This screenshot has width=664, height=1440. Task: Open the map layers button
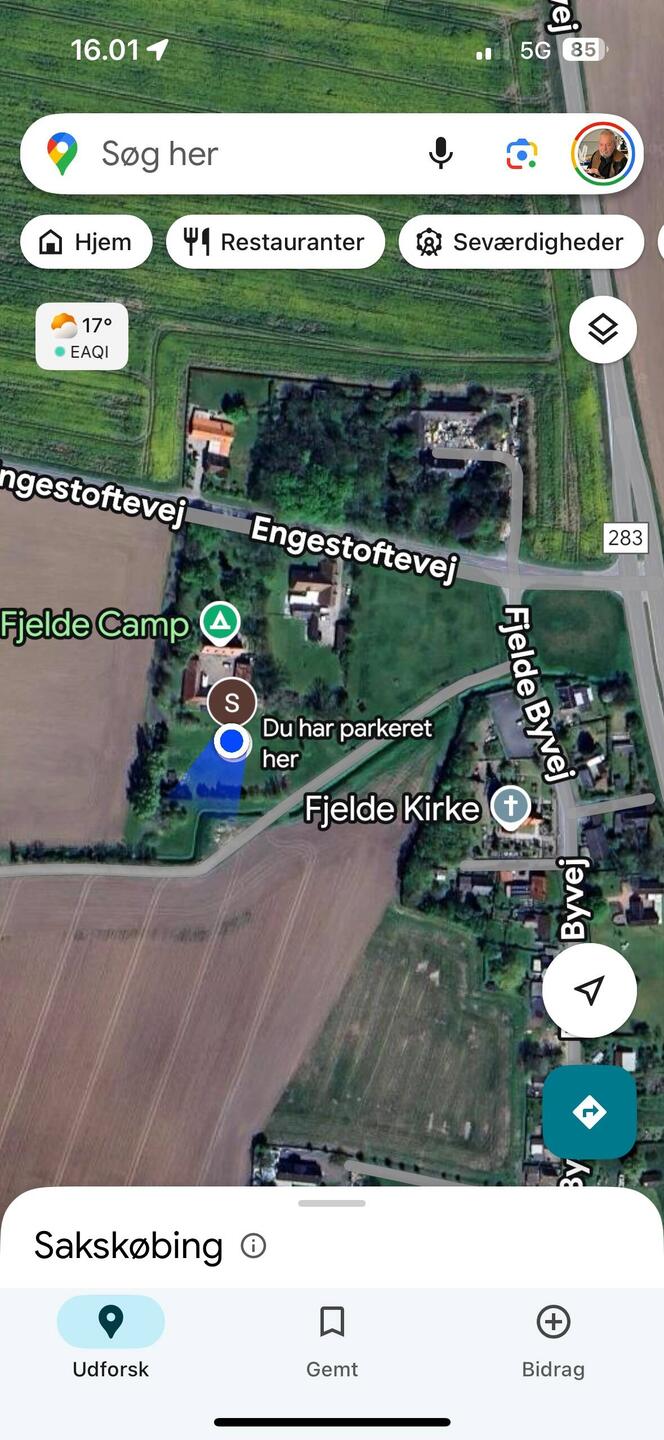[x=603, y=329]
